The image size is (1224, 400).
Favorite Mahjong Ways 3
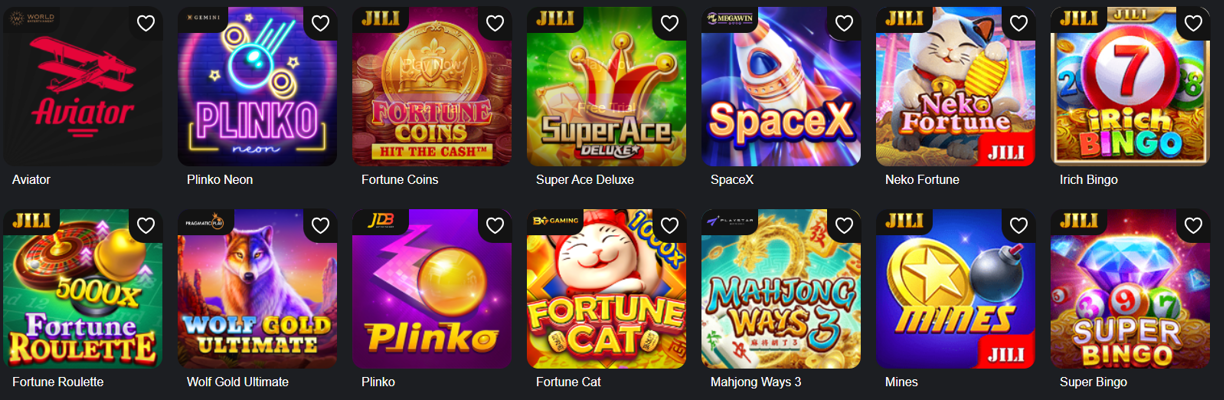pos(843,226)
